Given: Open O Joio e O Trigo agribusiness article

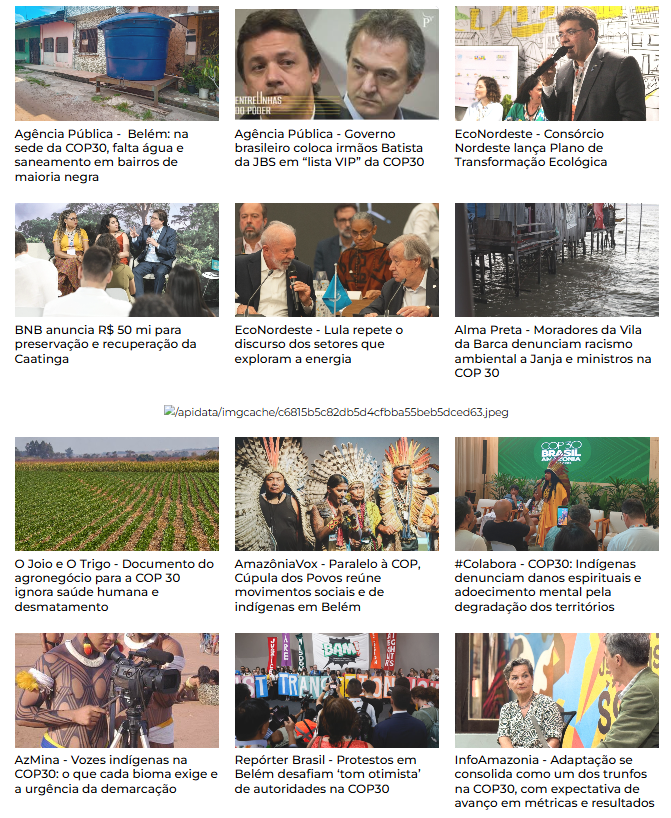Looking at the screenshot, I should click(115, 585).
